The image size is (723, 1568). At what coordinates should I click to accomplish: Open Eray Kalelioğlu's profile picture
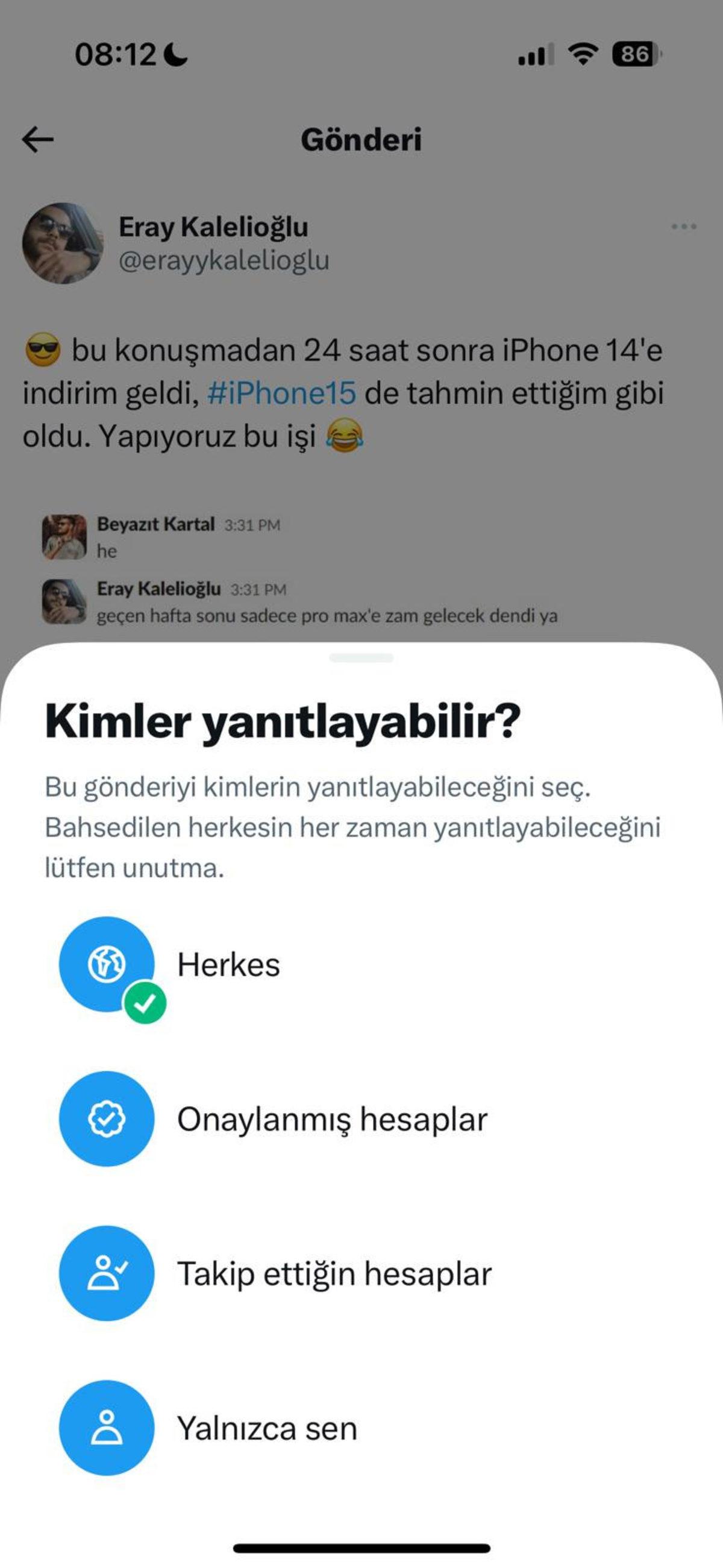(63, 243)
